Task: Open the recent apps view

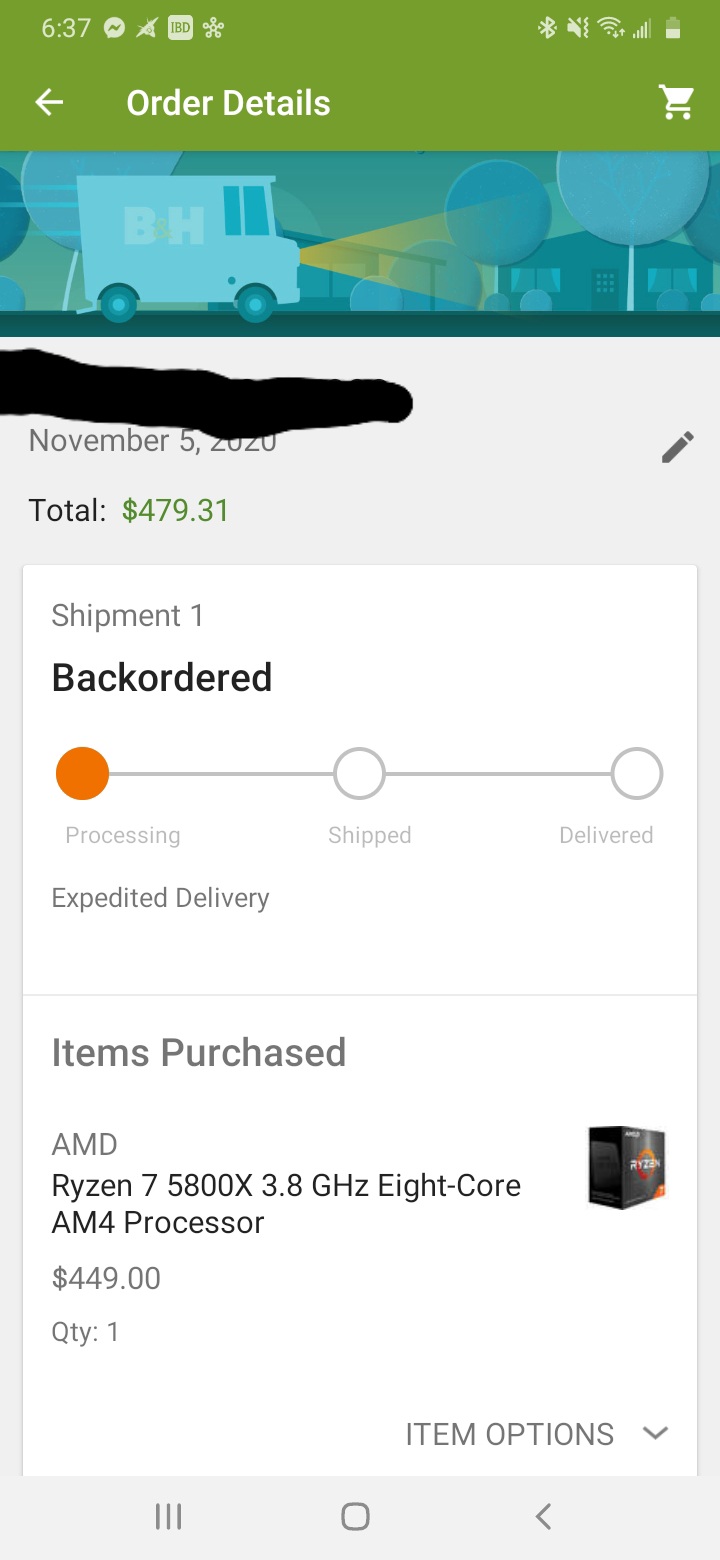Action: click(x=168, y=1517)
